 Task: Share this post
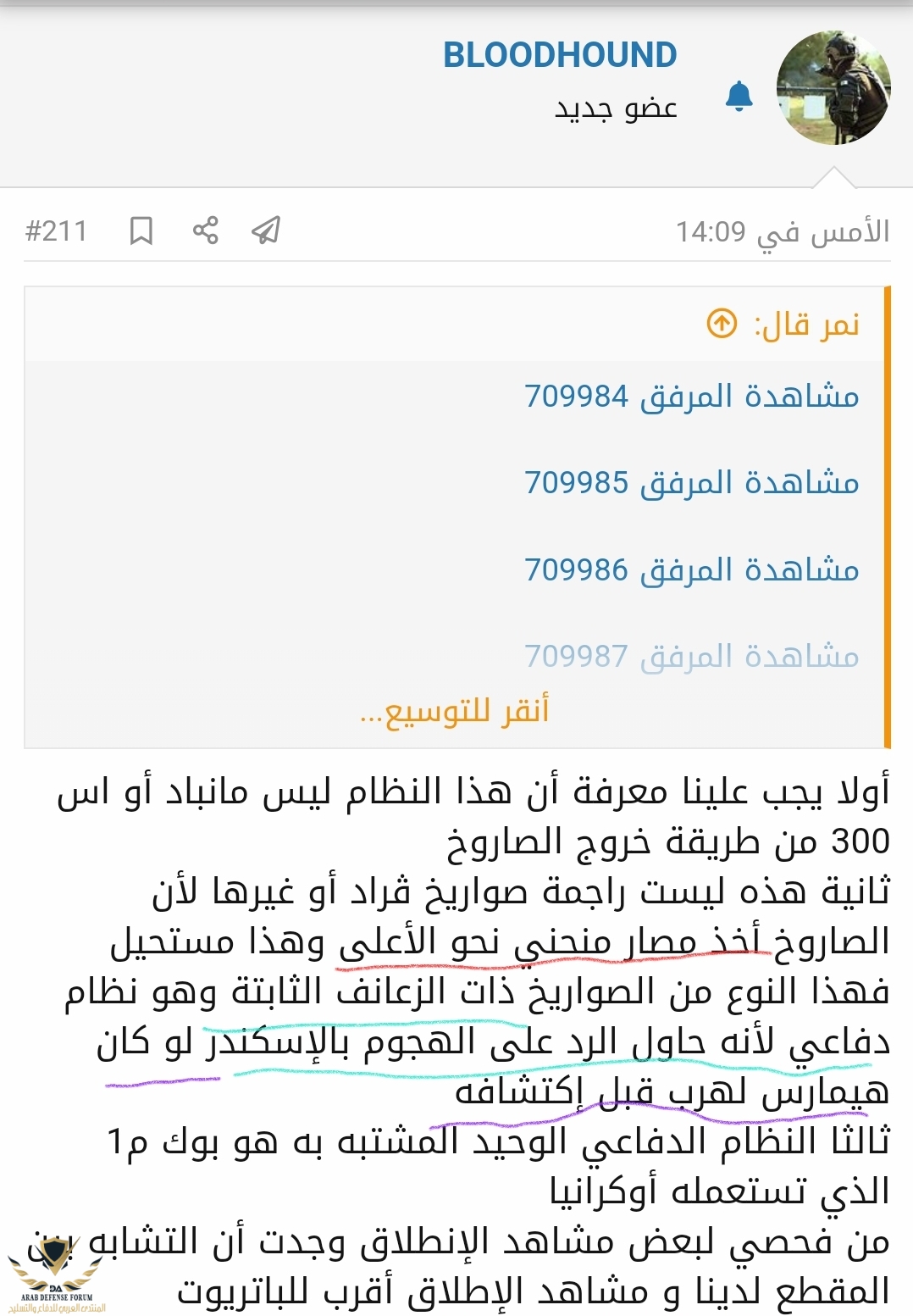[x=205, y=230]
